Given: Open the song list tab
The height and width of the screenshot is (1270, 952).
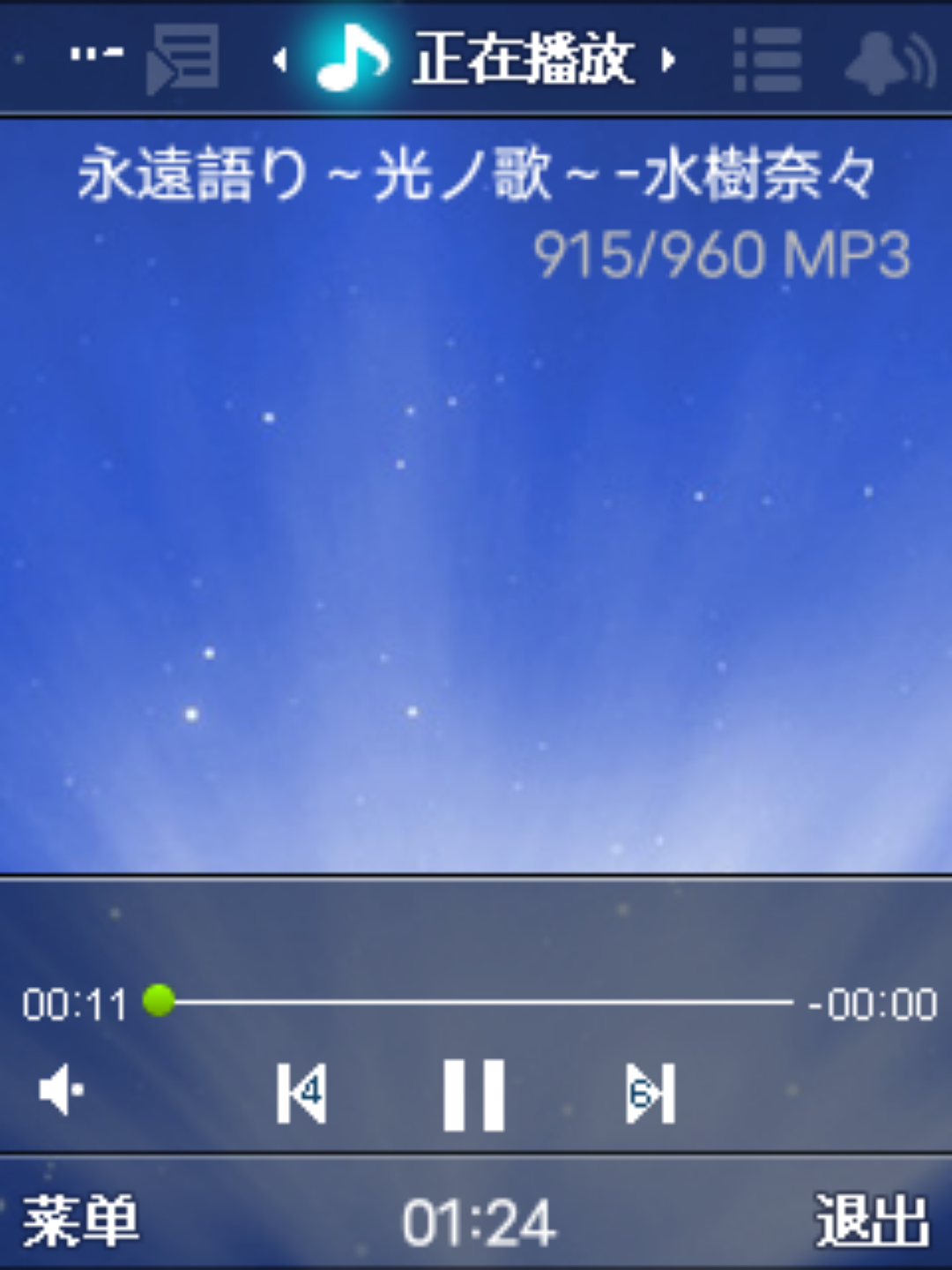Looking at the screenshot, I should (767, 59).
